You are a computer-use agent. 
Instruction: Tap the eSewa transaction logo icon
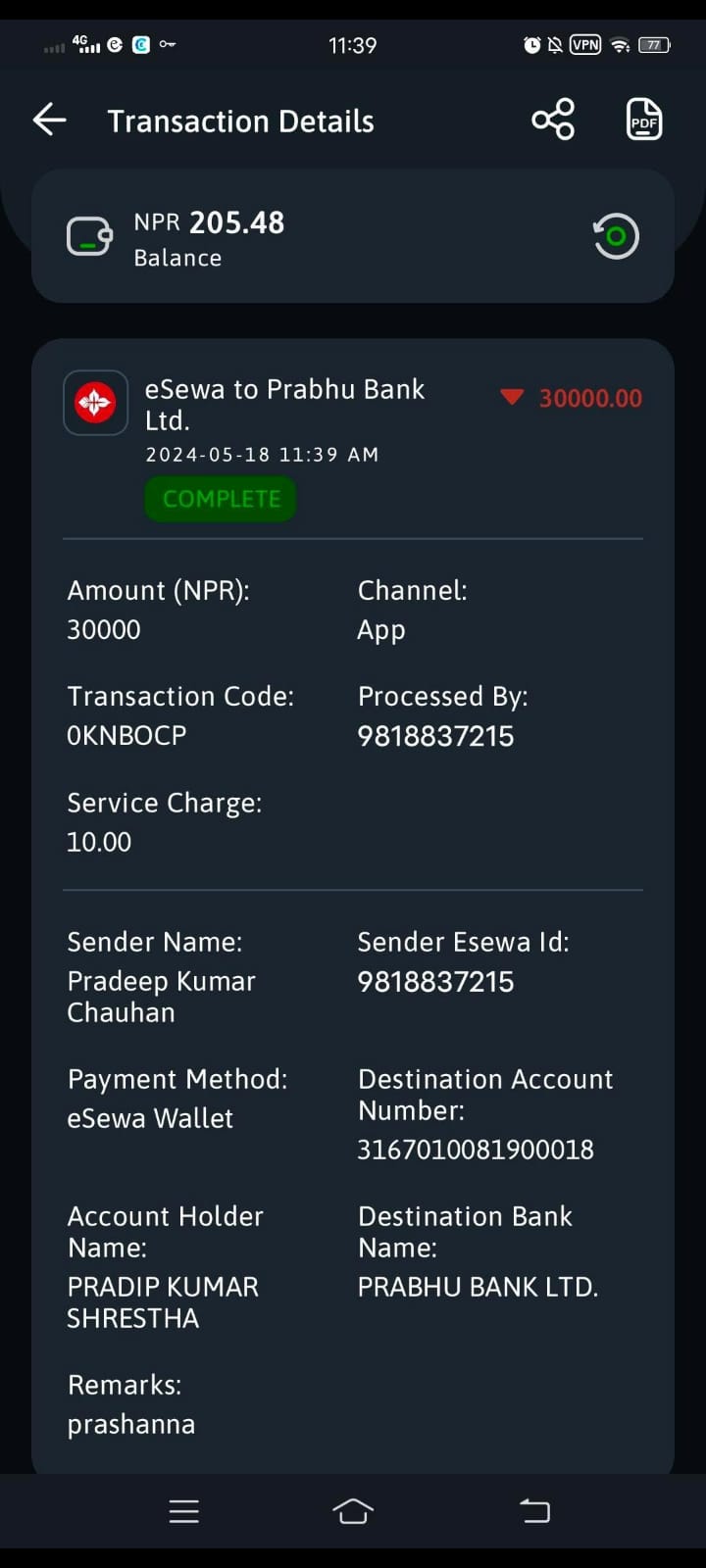95,402
